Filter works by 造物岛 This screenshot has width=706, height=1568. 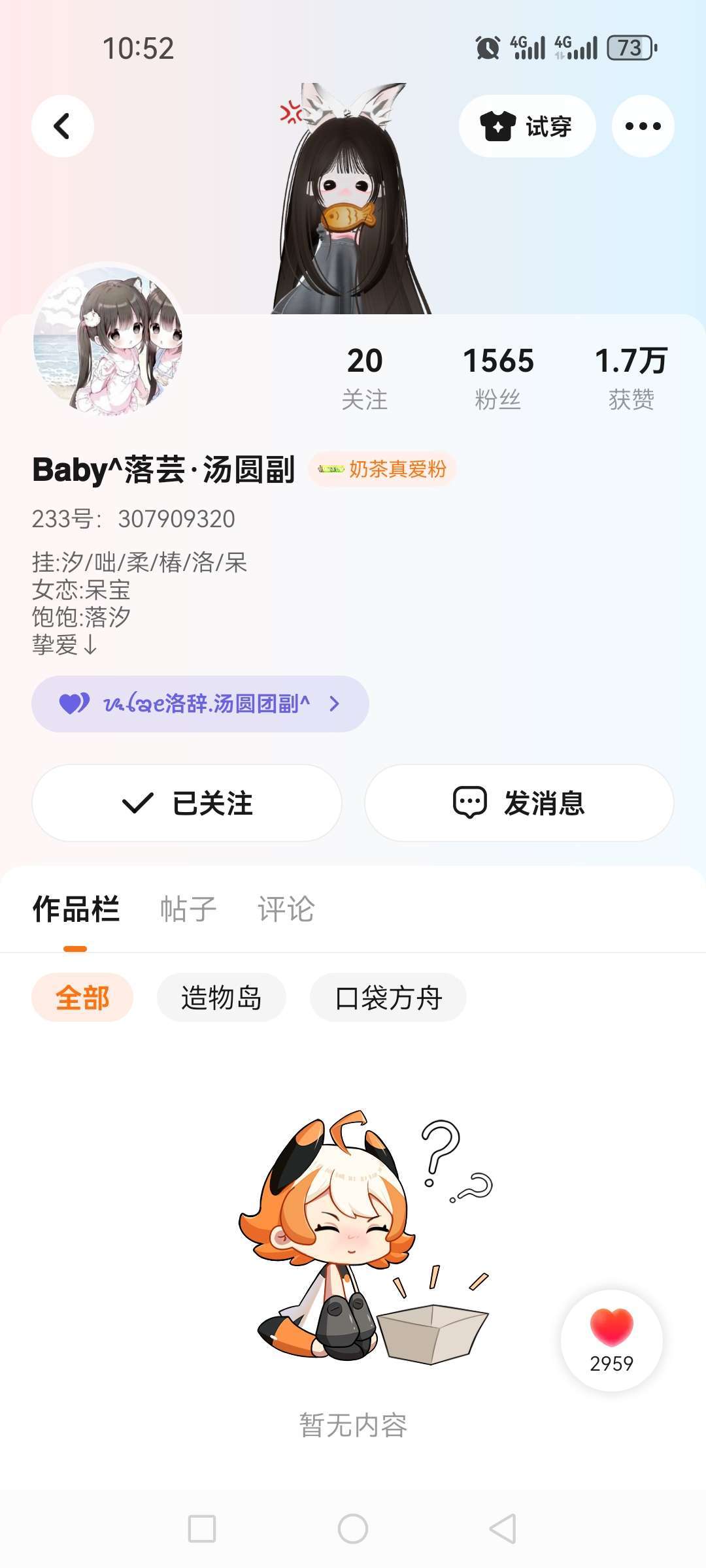pos(221,998)
